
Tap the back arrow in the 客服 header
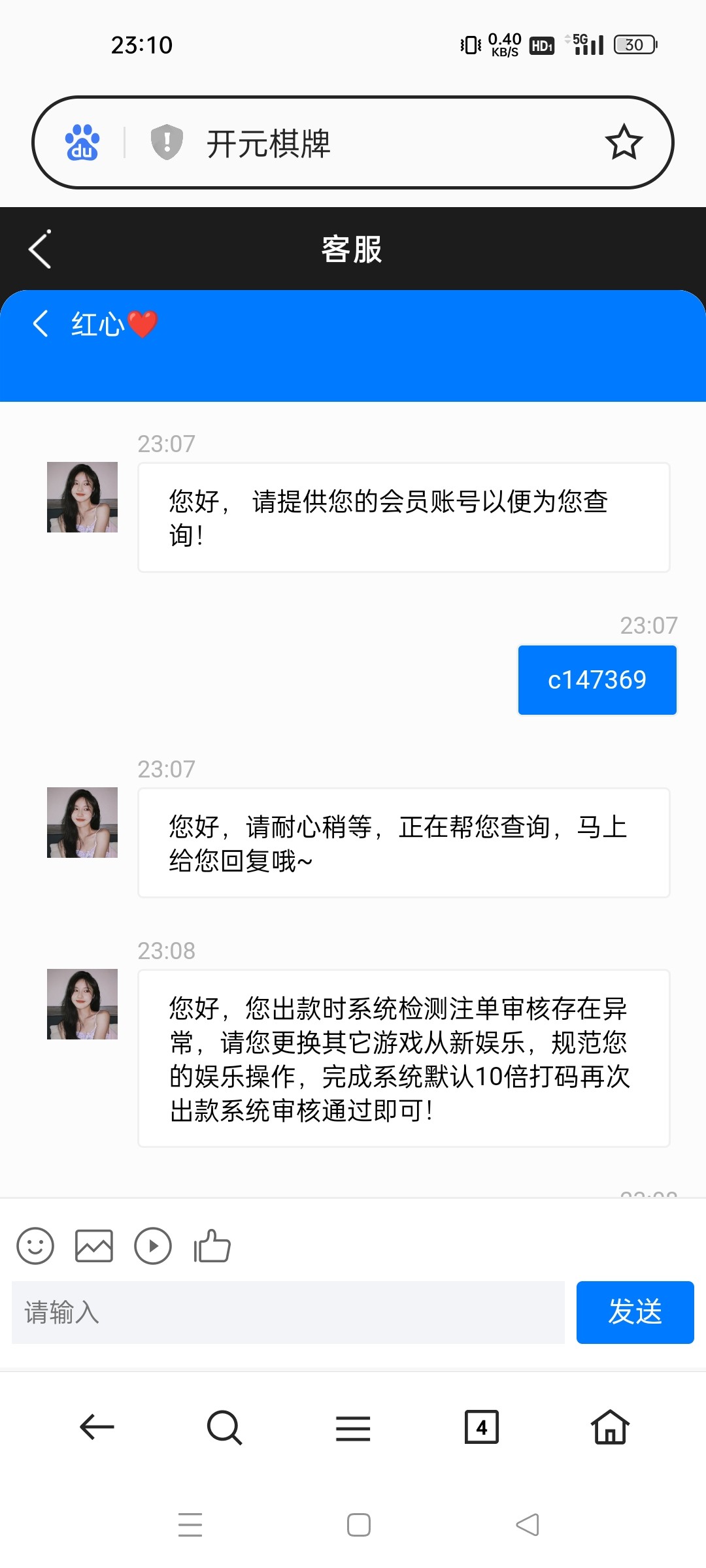pos(40,250)
